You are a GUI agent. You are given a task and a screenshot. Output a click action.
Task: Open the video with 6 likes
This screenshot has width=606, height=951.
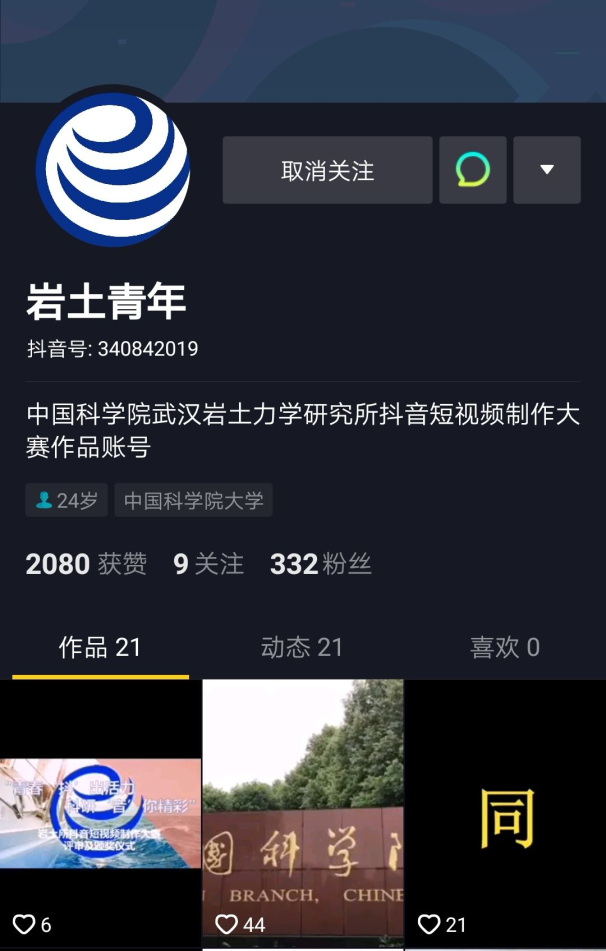point(100,815)
